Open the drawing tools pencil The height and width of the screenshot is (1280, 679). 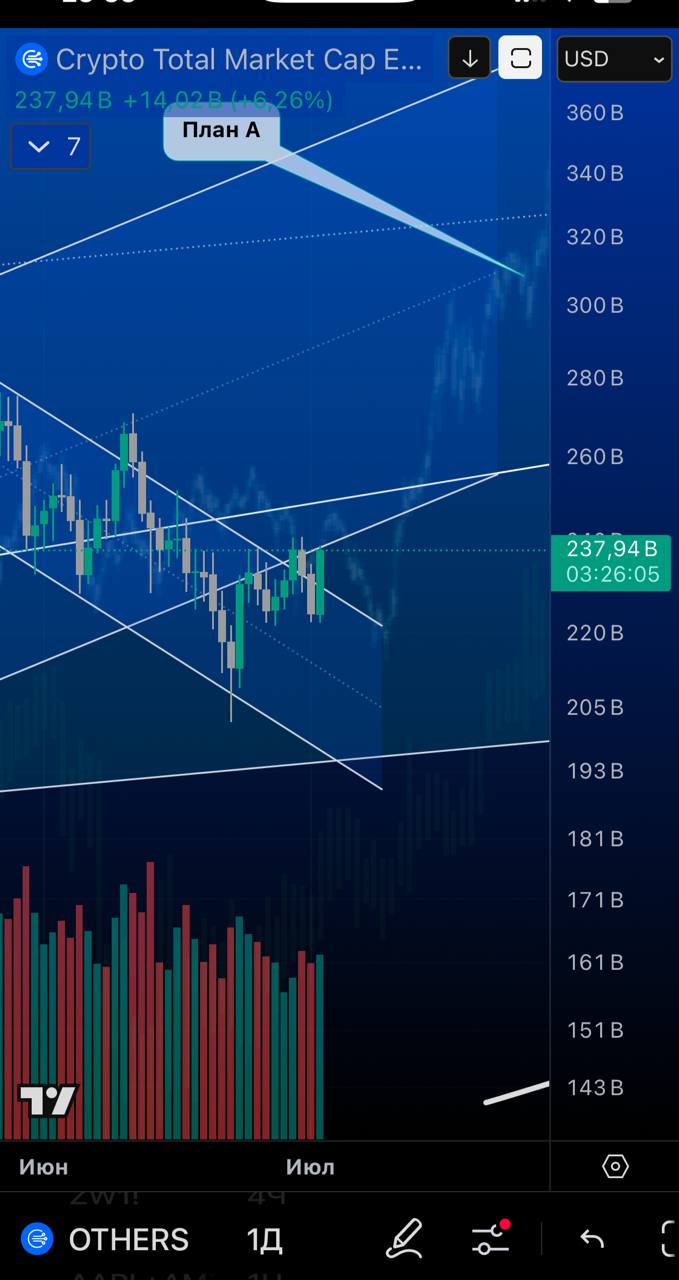404,1240
